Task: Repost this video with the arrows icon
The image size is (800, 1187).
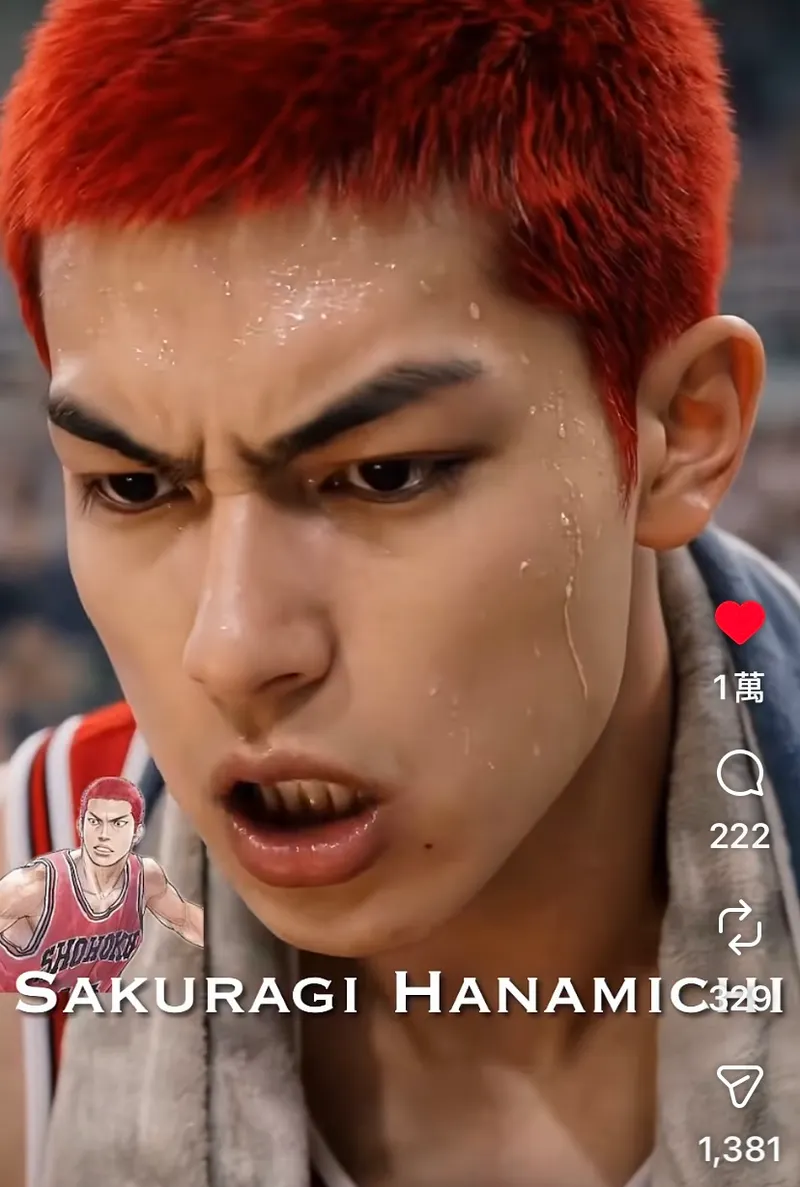Action: [x=740, y=928]
